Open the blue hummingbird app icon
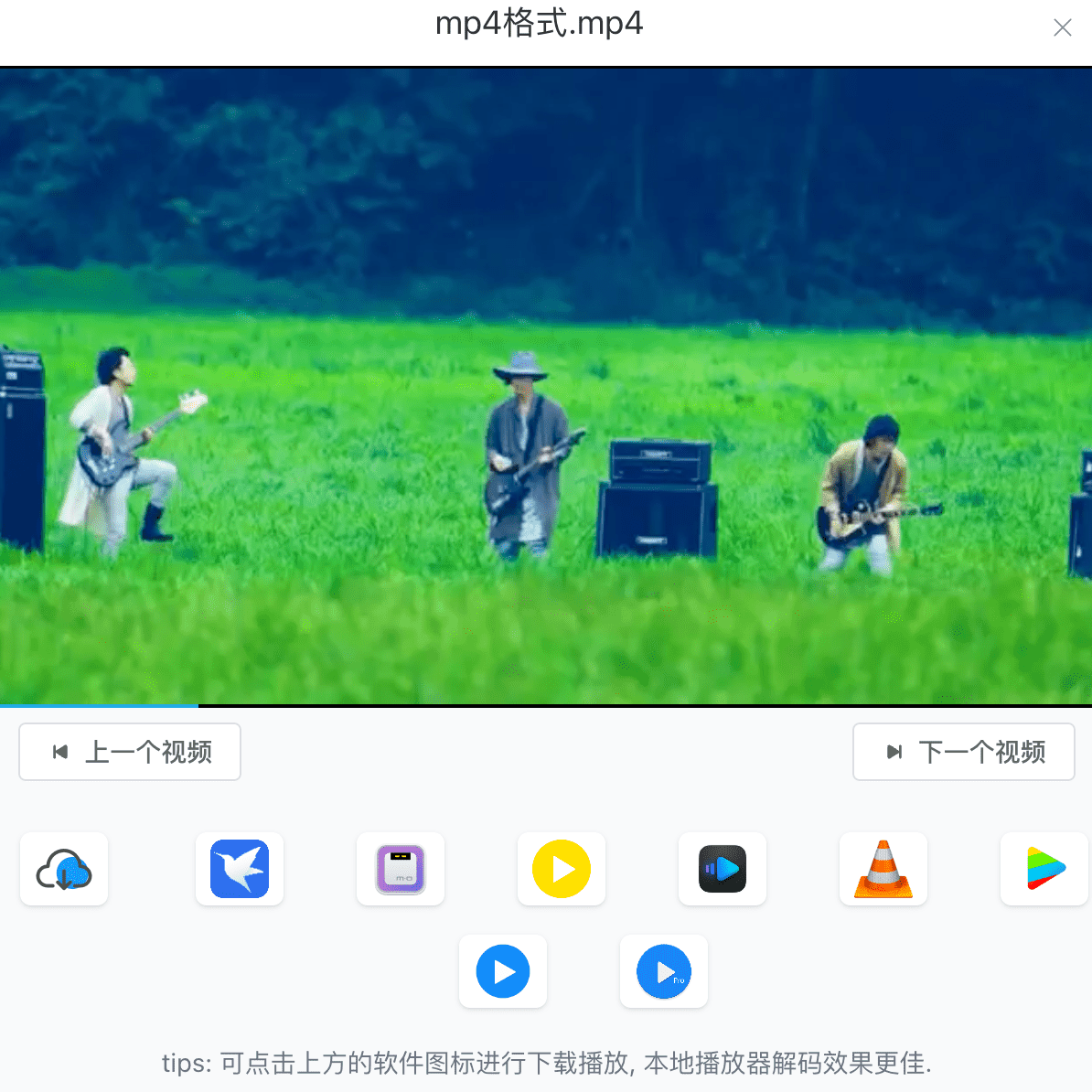This screenshot has height=1092, width=1092. [240, 869]
